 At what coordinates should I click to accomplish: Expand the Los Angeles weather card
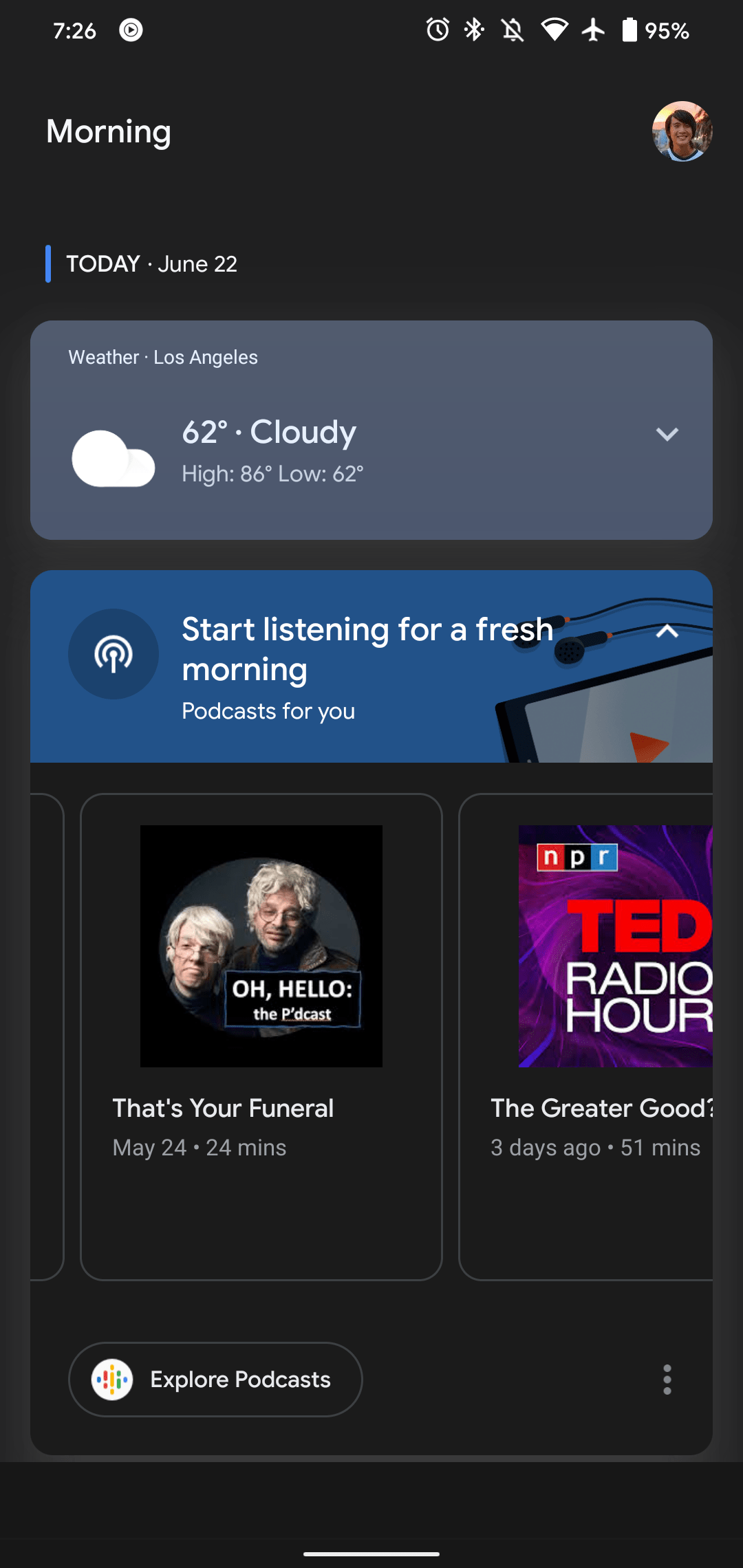coord(668,433)
